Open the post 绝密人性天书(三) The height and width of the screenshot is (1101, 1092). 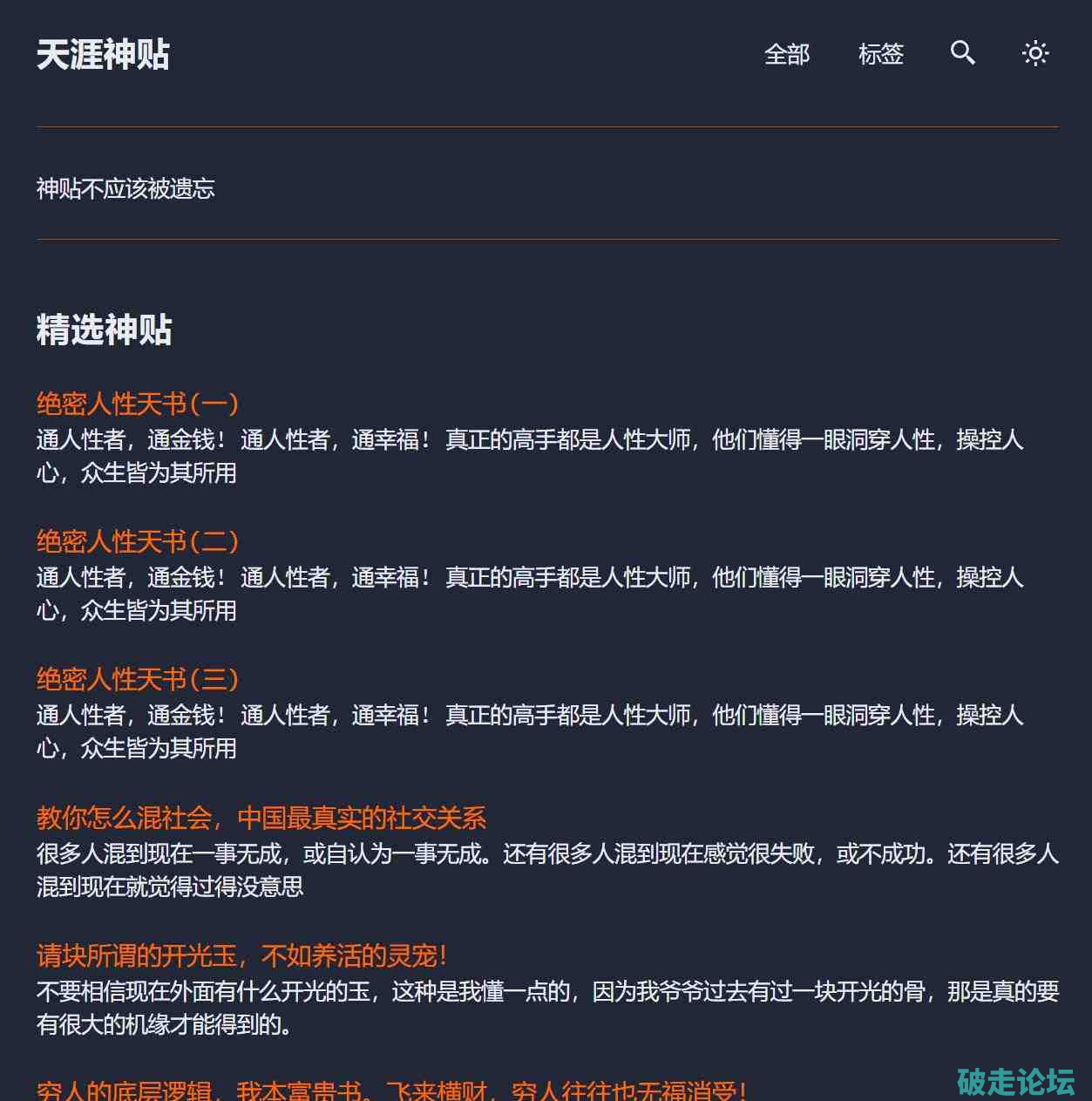click(x=138, y=679)
